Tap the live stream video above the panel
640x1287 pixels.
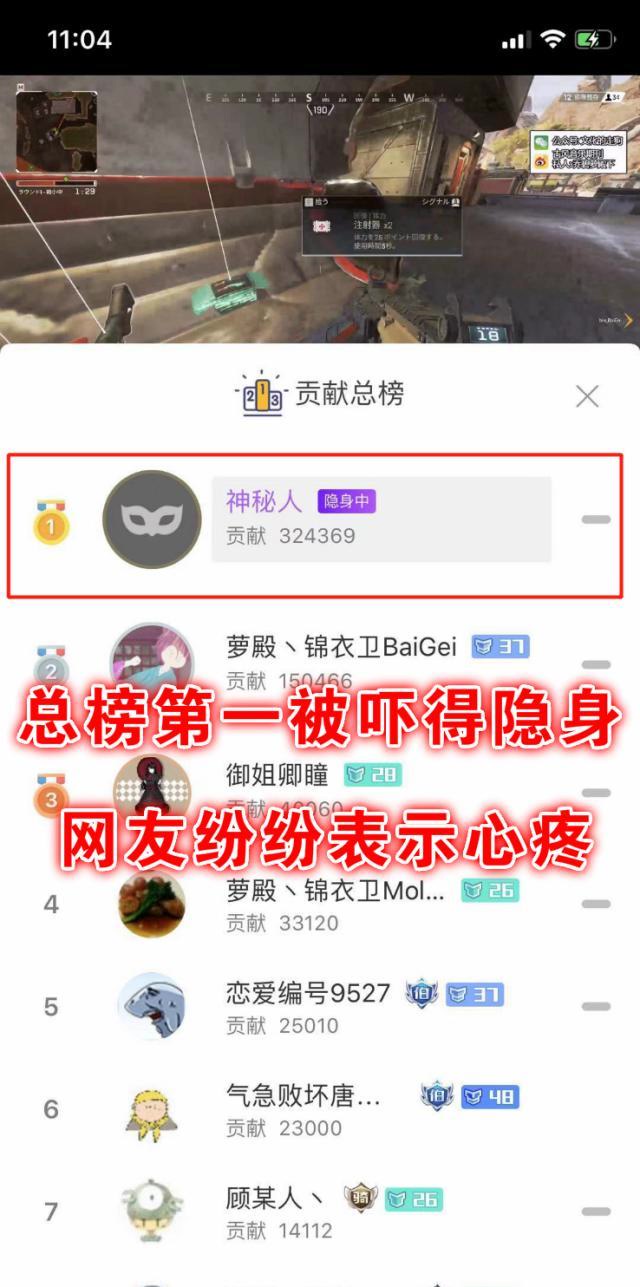pos(320,208)
